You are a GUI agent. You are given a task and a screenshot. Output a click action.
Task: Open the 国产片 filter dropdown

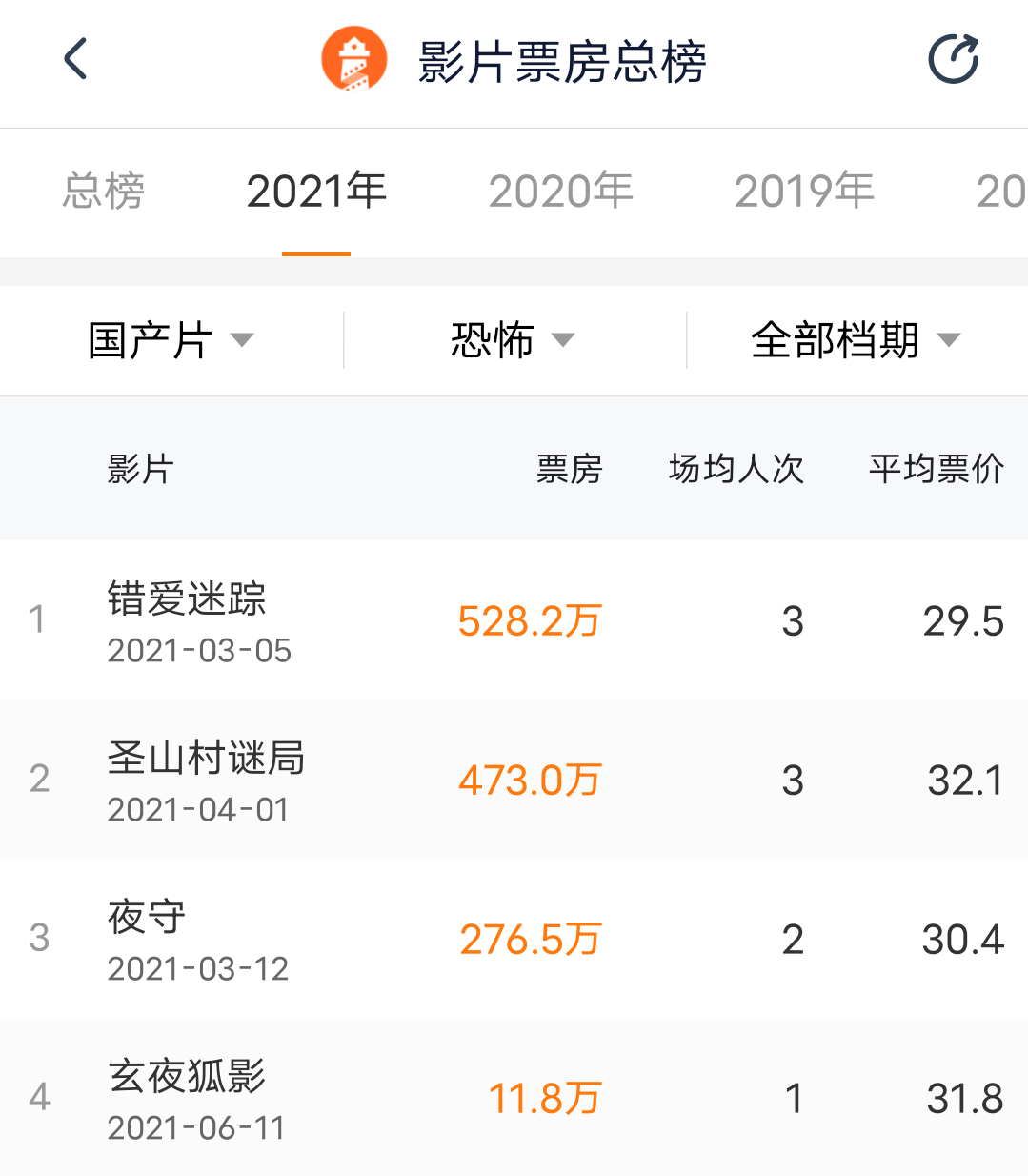tap(170, 340)
